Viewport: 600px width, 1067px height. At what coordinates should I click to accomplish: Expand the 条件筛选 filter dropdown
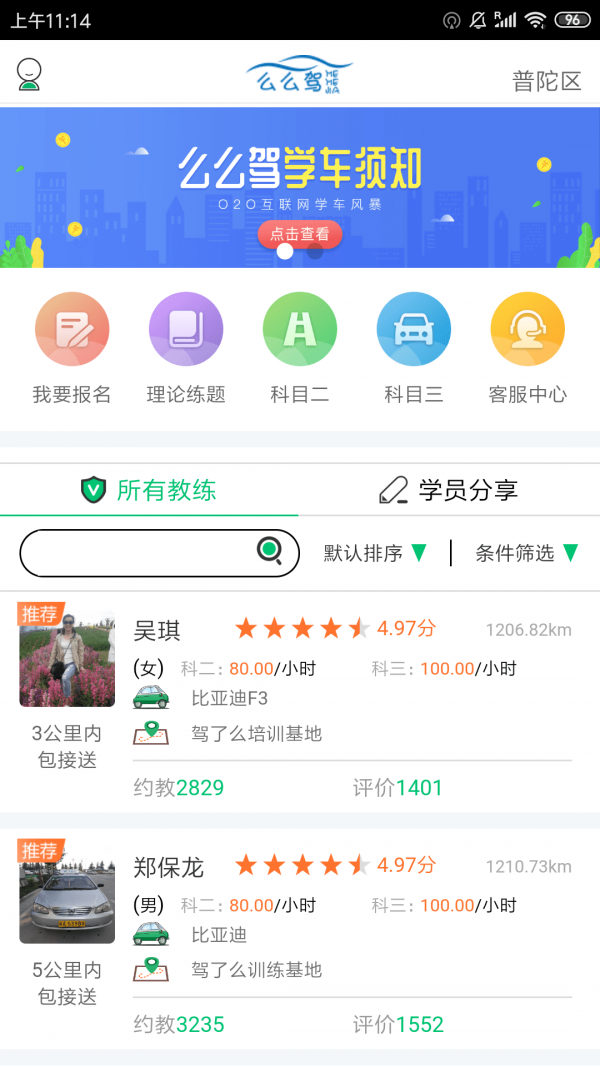(527, 553)
